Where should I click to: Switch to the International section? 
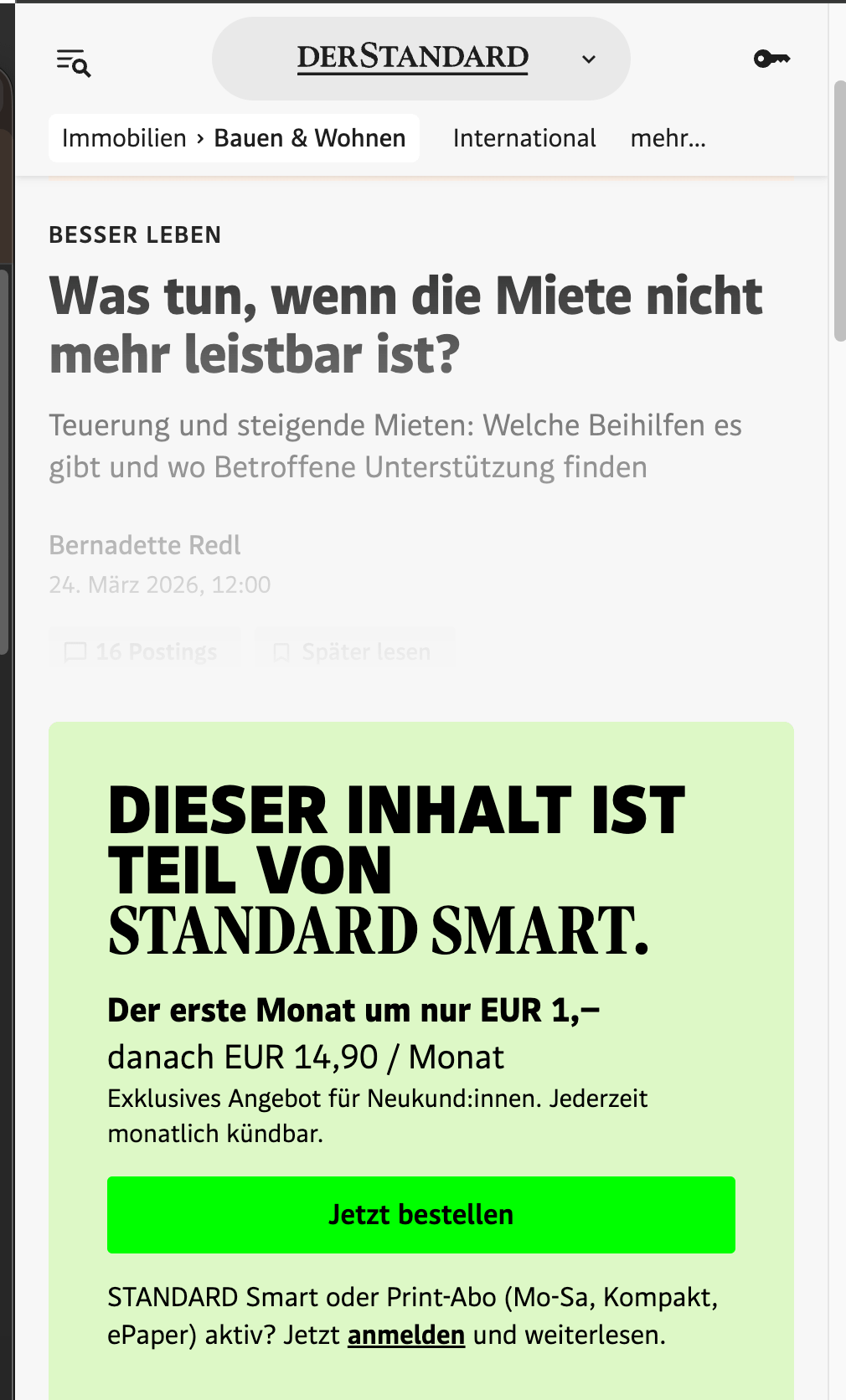(x=524, y=138)
